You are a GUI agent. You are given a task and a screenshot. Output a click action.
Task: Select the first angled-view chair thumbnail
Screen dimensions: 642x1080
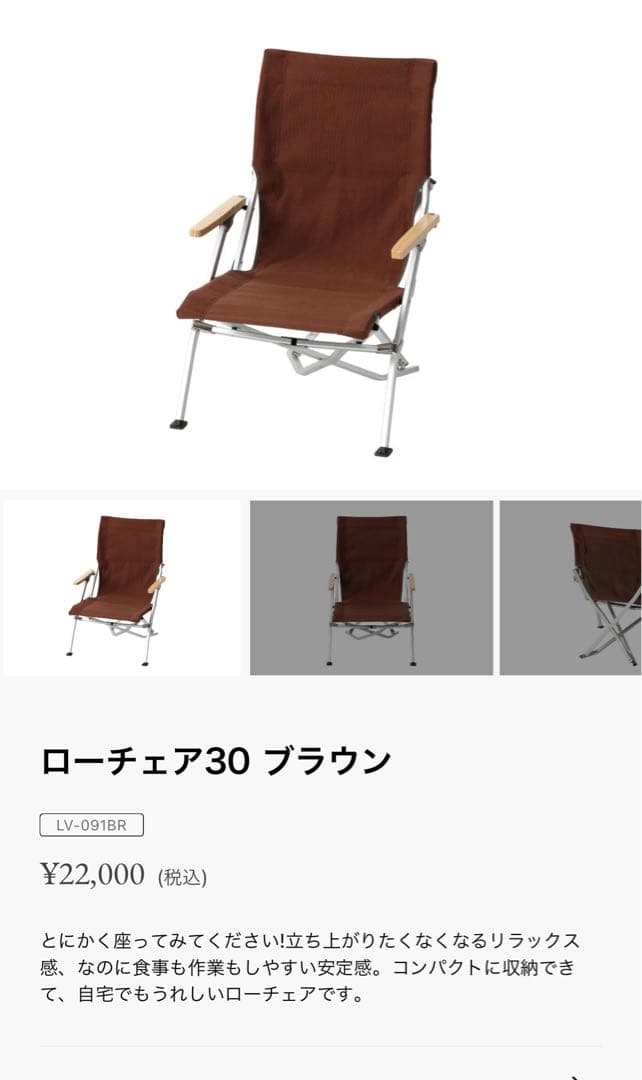(x=121, y=588)
